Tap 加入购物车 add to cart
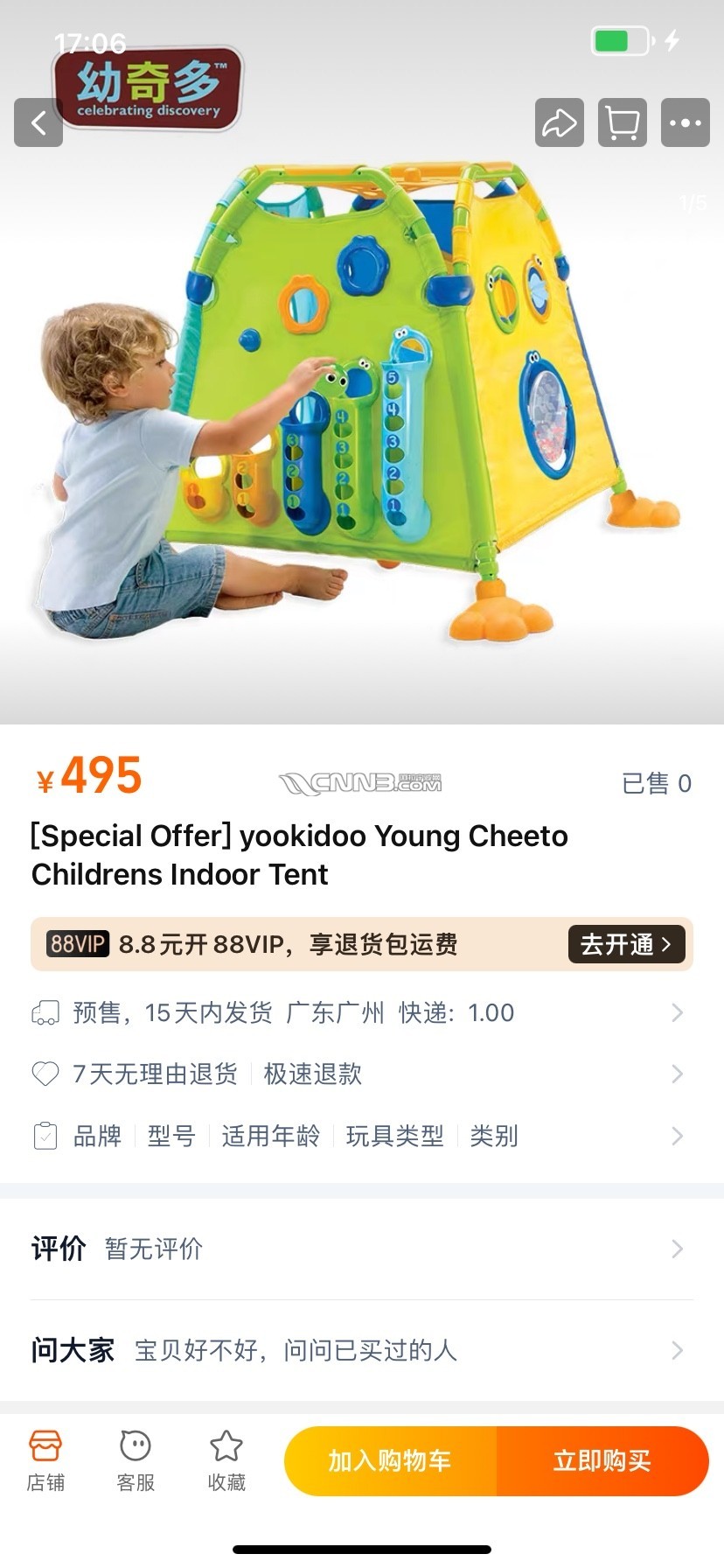Image resolution: width=724 pixels, height=1568 pixels. (390, 1460)
